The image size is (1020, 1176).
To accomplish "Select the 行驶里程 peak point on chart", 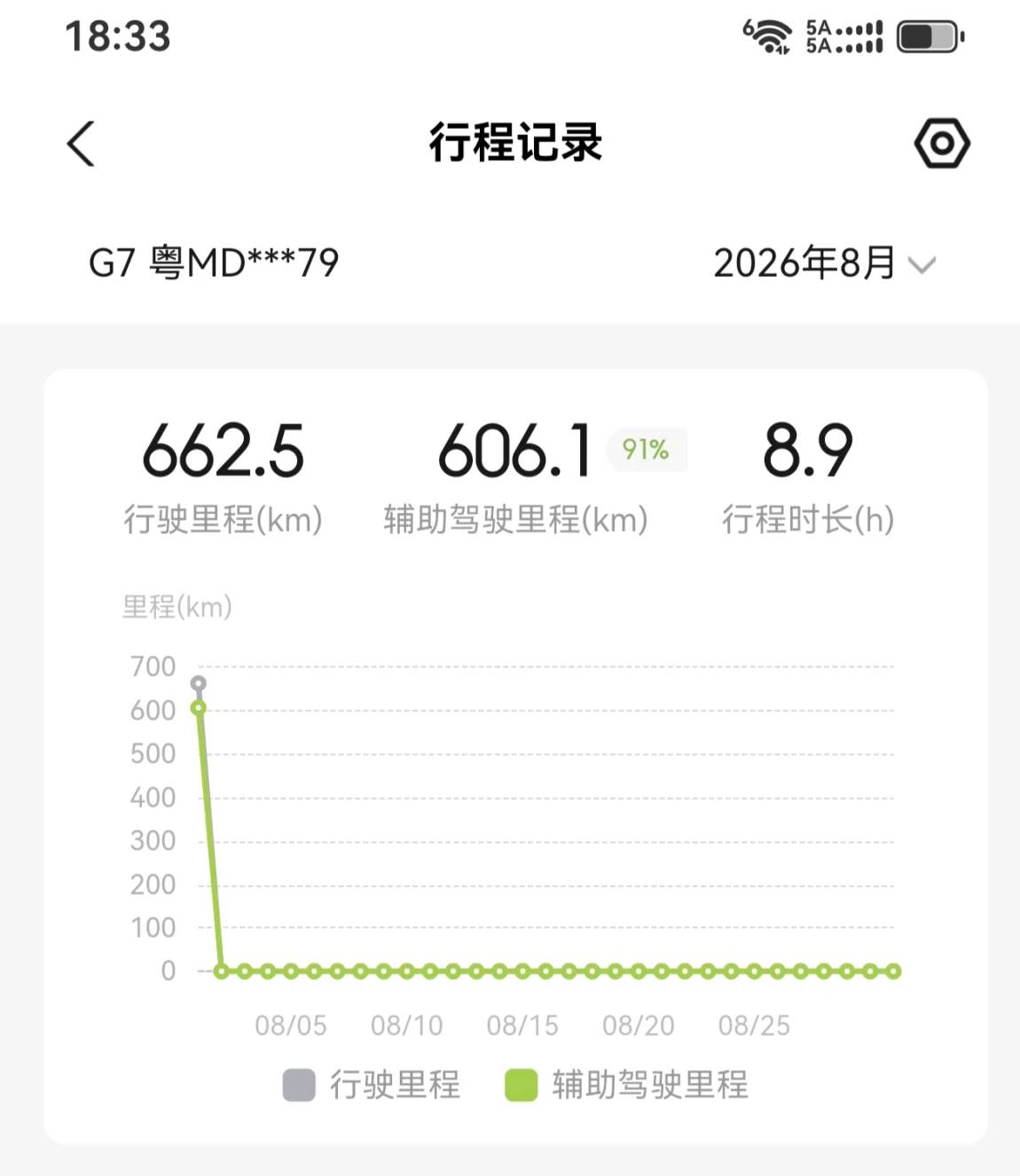I will [x=199, y=684].
